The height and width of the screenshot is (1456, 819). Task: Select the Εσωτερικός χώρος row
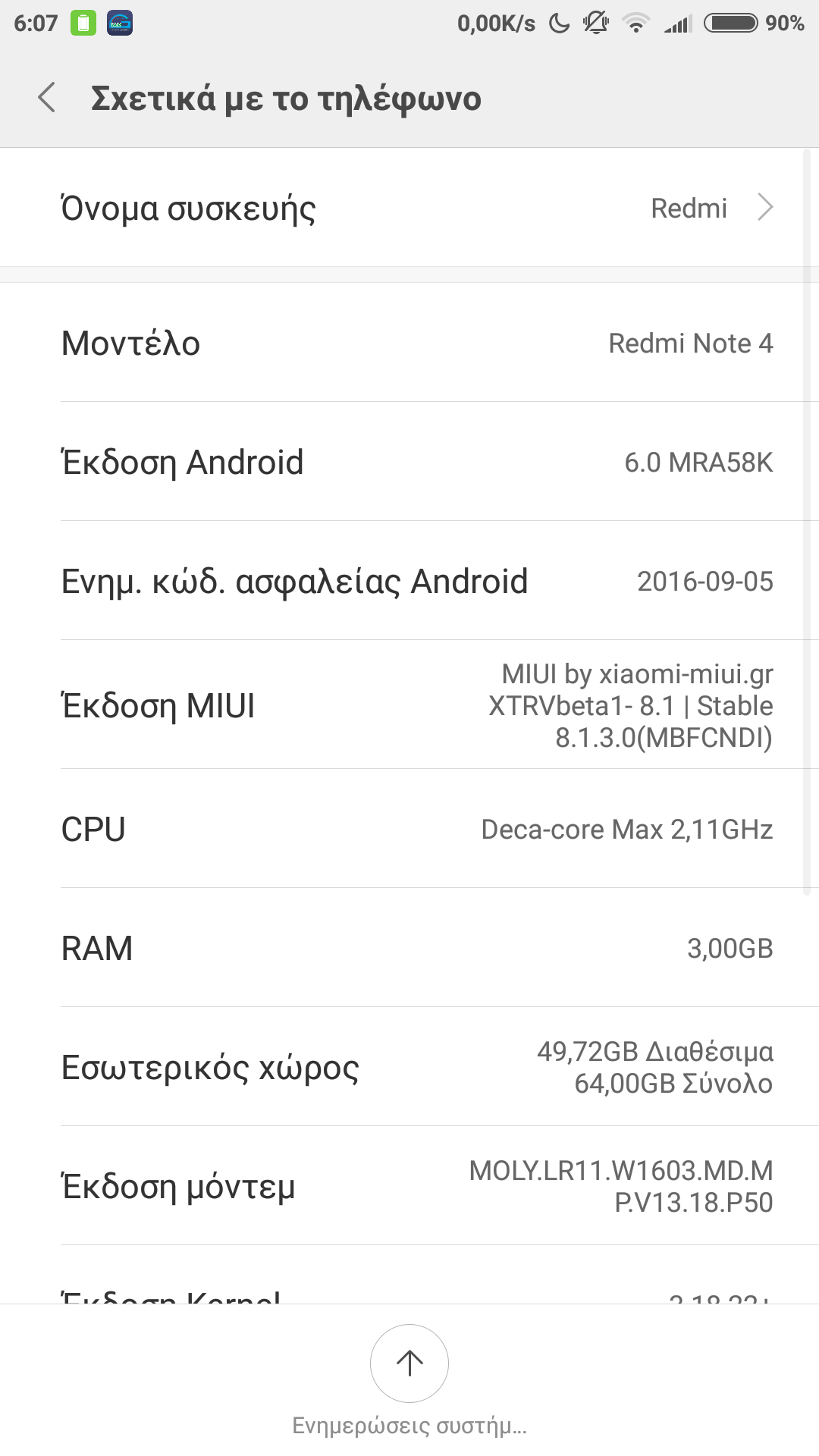coord(409,1067)
